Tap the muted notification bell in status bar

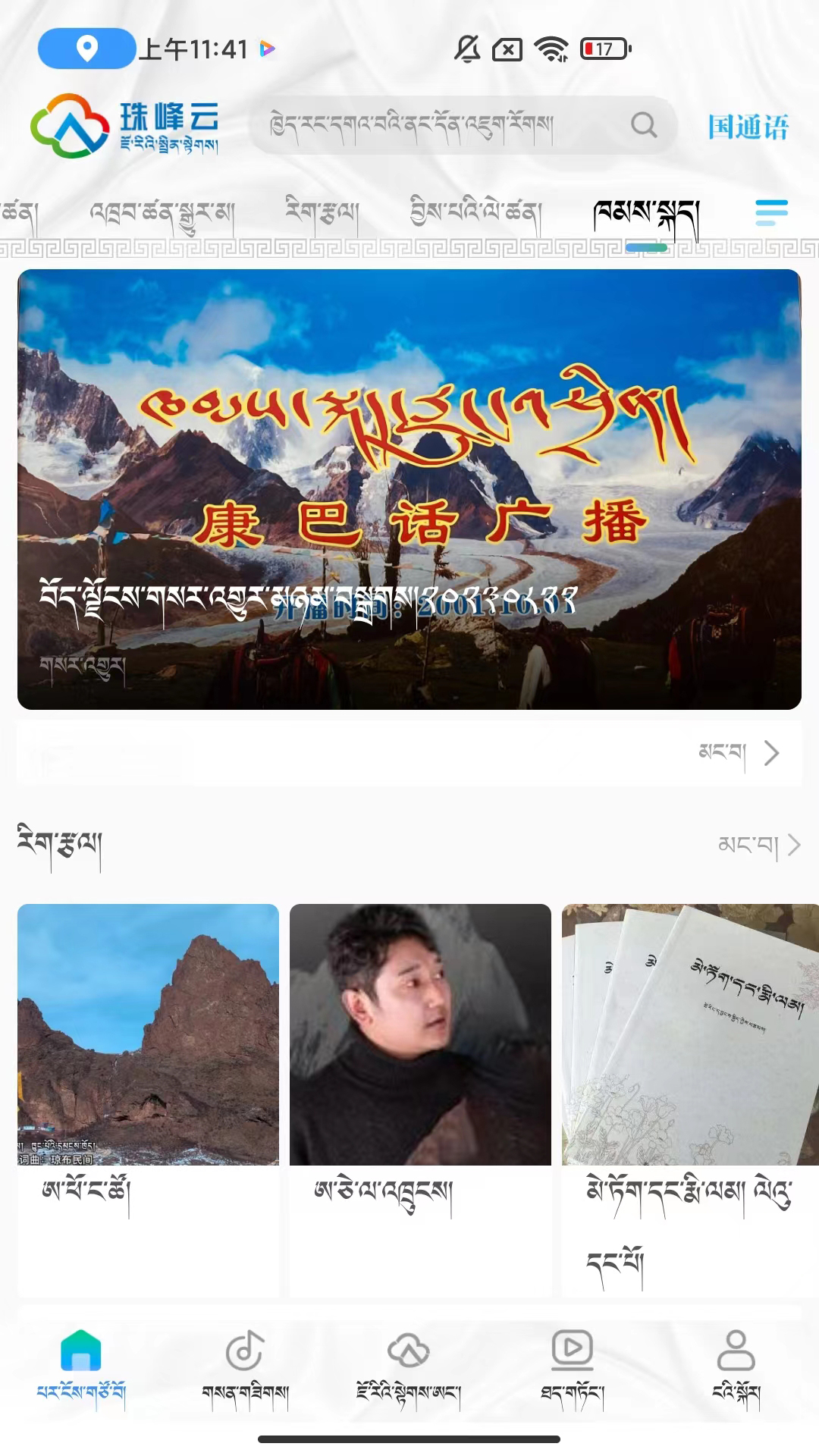466,48
